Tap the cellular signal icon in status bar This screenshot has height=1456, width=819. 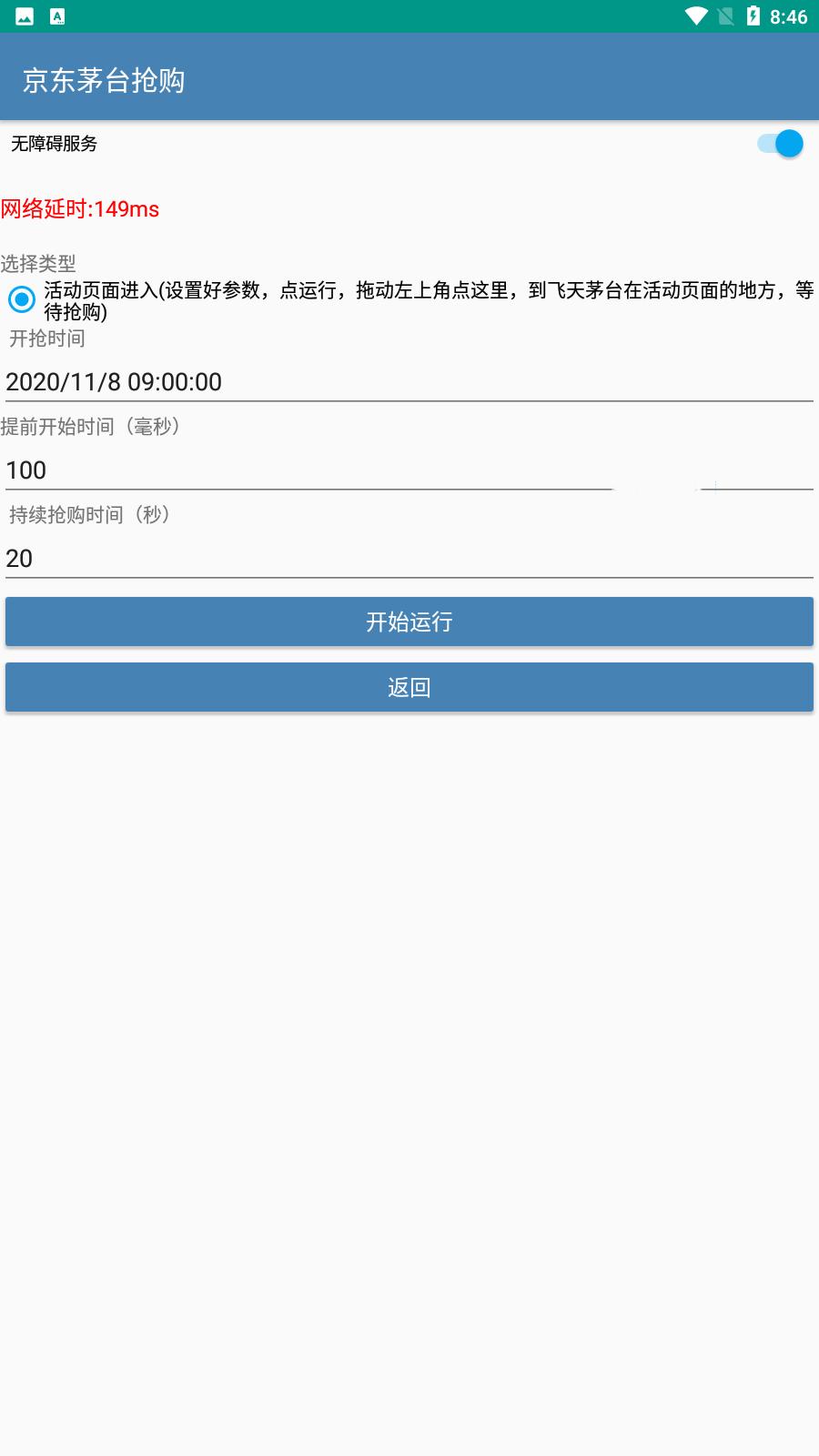(725, 14)
